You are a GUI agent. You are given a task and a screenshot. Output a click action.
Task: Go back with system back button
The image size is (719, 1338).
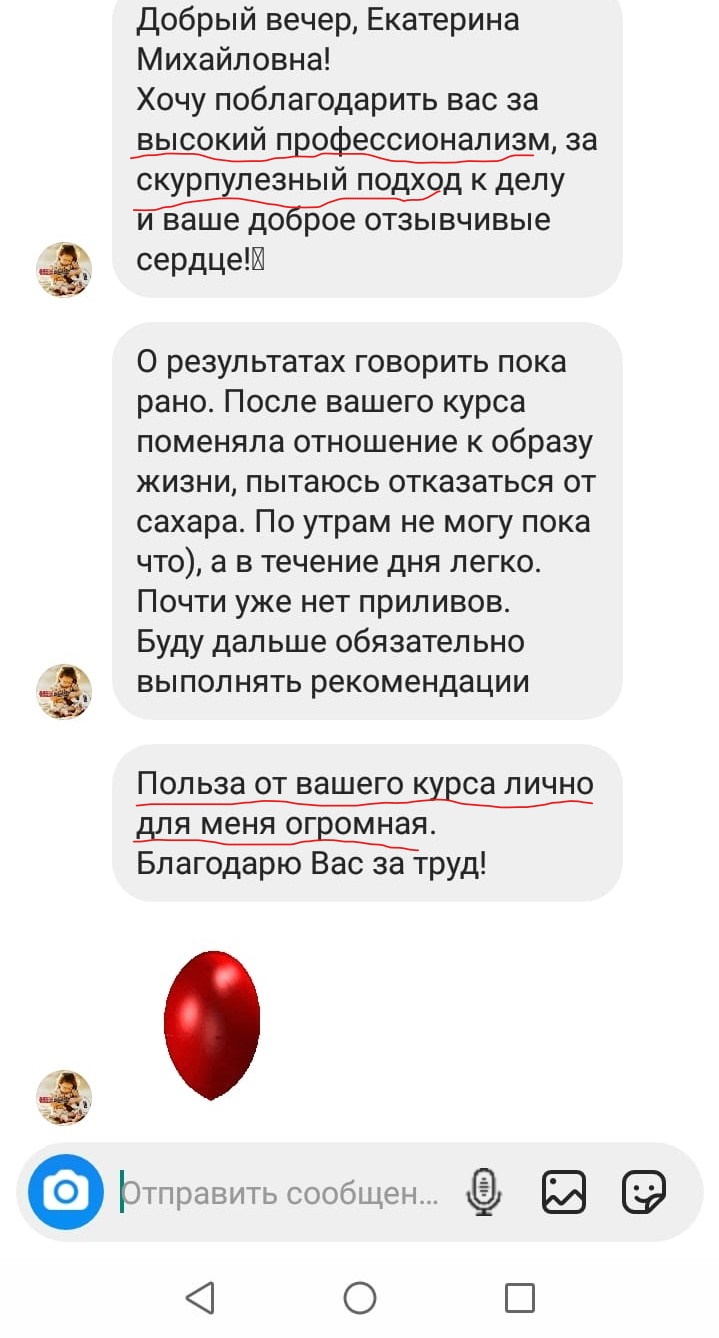200,1297
